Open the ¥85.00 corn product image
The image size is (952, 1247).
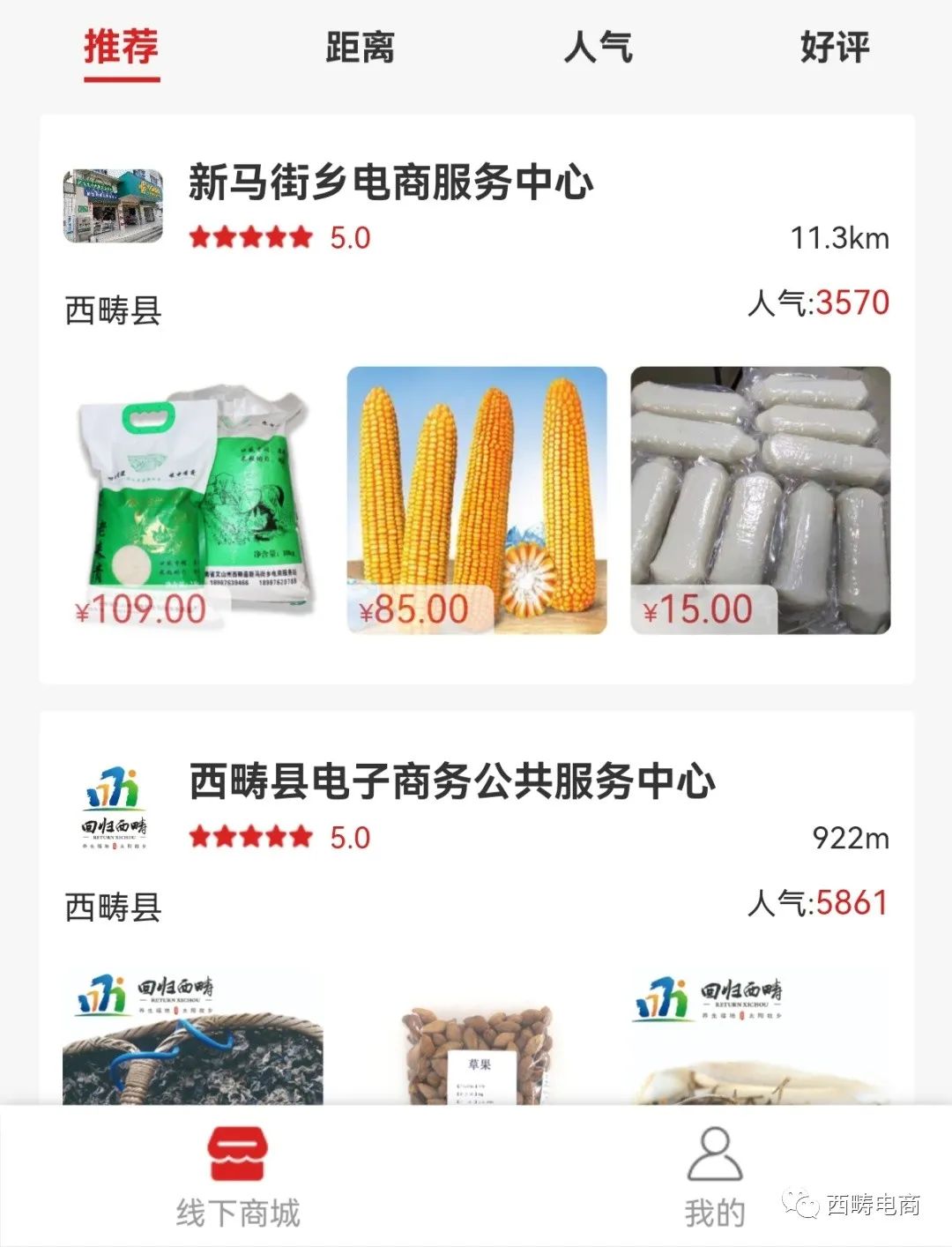(x=476, y=498)
